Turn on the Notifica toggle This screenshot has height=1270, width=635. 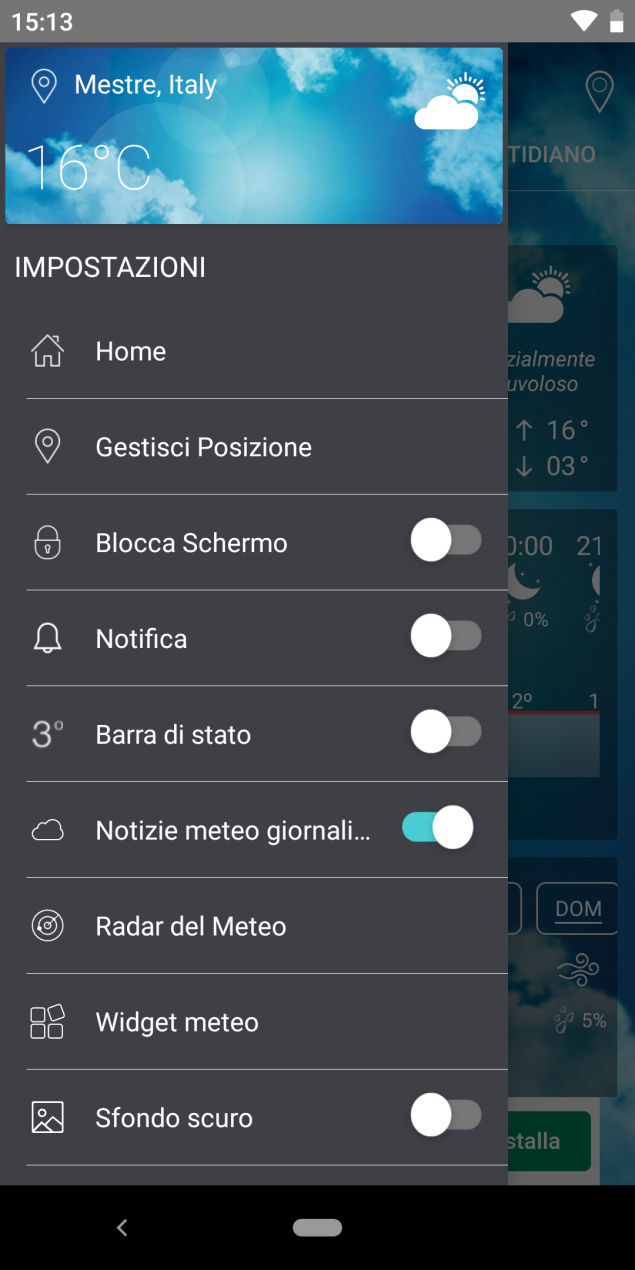(x=446, y=637)
